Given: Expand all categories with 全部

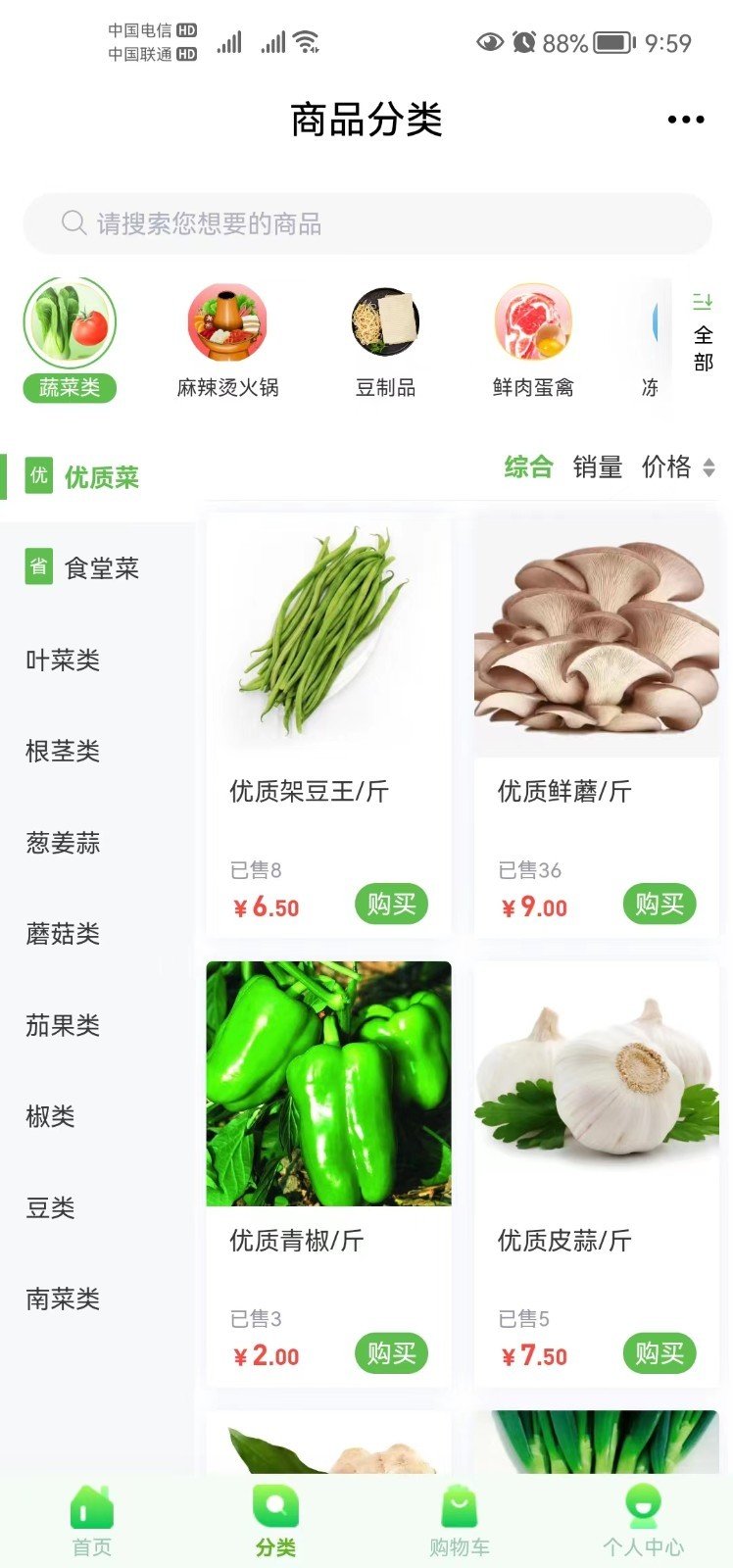Looking at the screenshot, I should (x=703, y=333).
